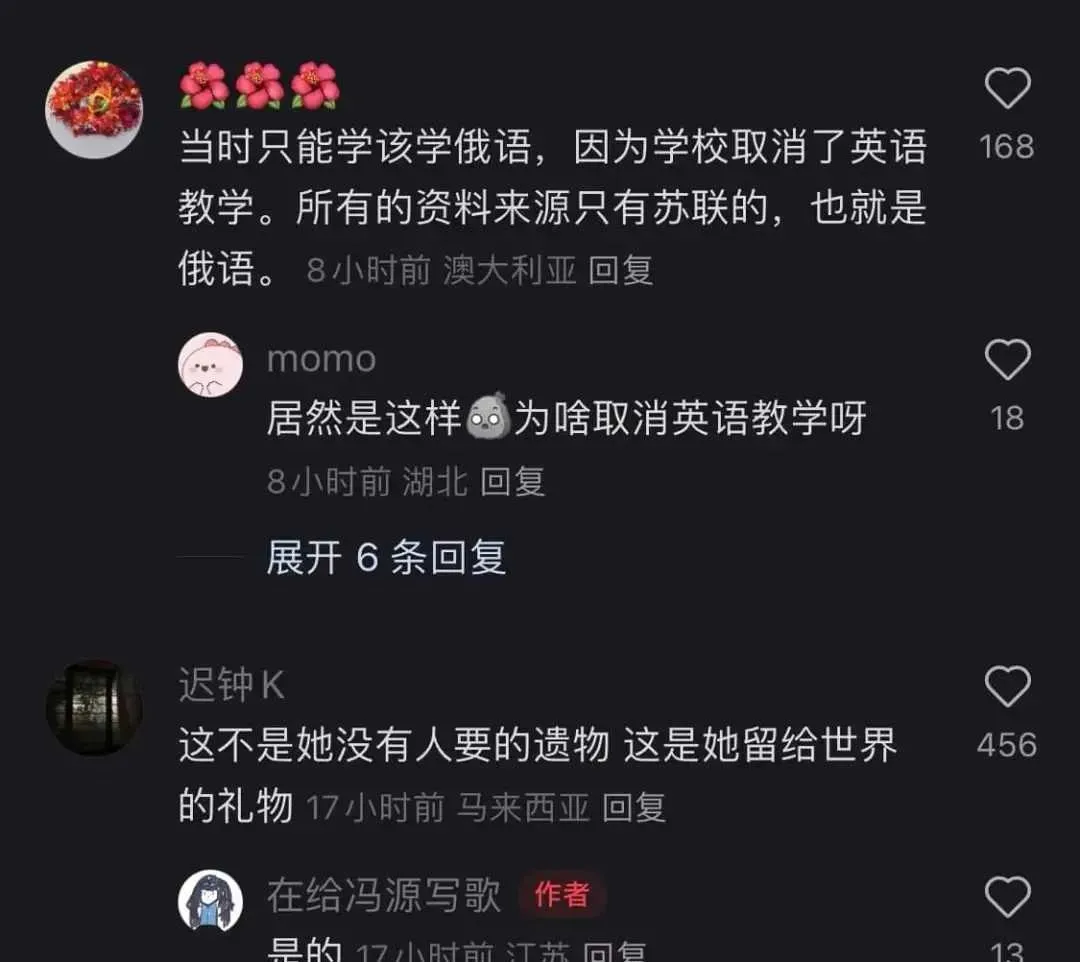View the author 在给冯源写歌's avatar profile

point(210,901)
